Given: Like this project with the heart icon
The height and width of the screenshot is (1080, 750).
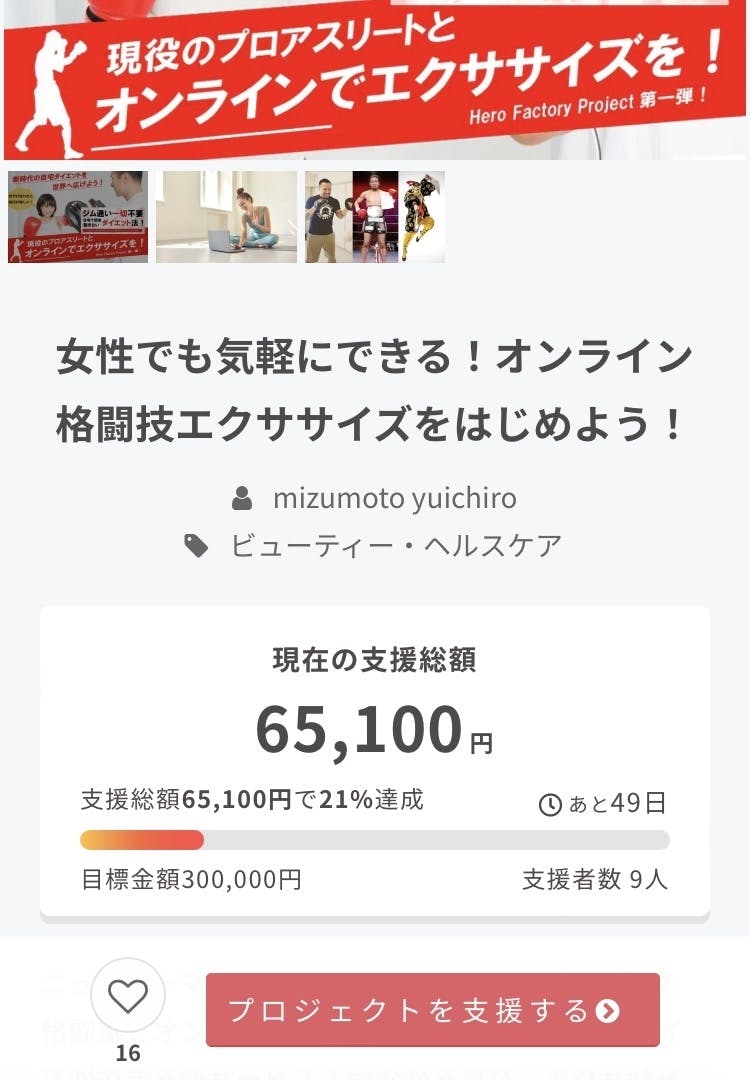Looking at the screenshot, I should pyautogui.click(x=128, y=996).
